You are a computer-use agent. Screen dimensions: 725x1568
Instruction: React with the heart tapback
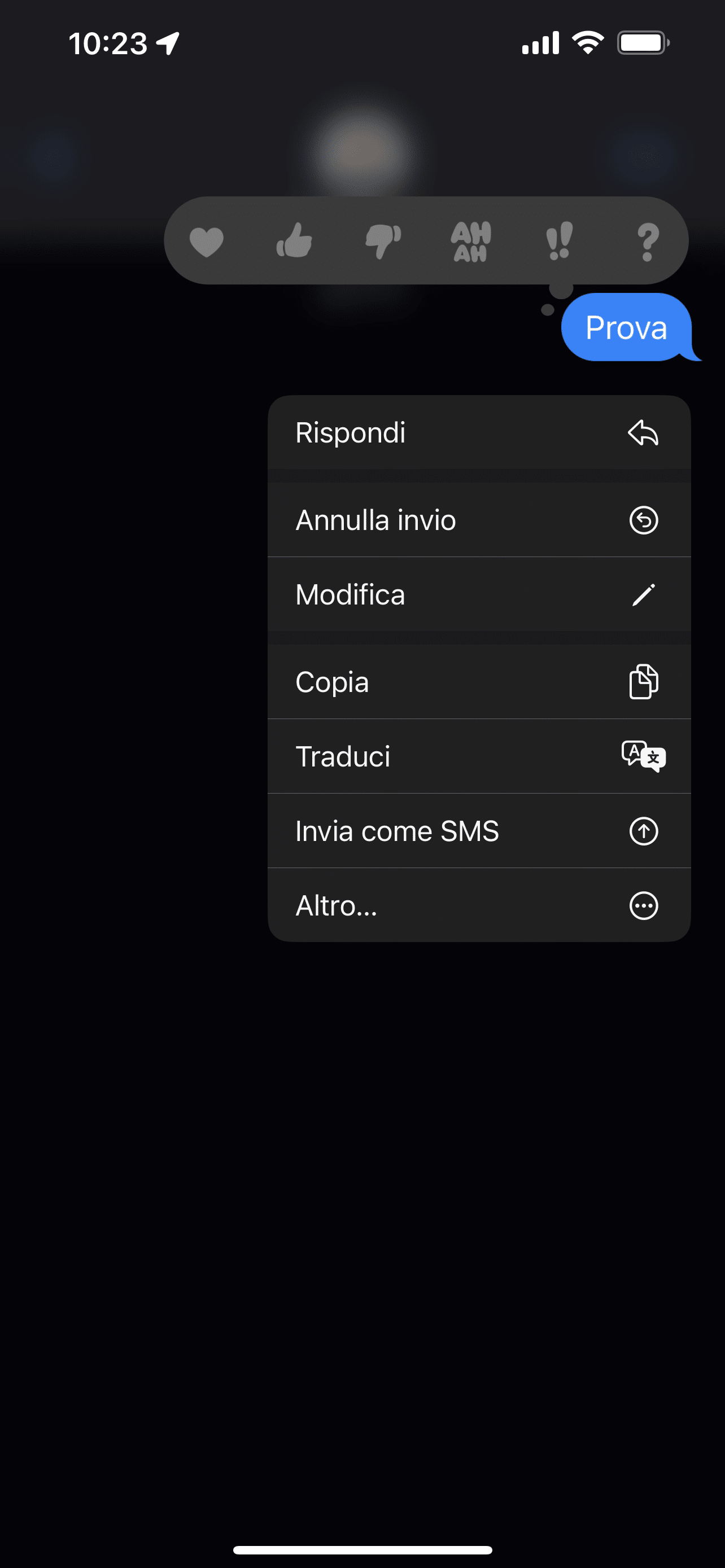206,241
